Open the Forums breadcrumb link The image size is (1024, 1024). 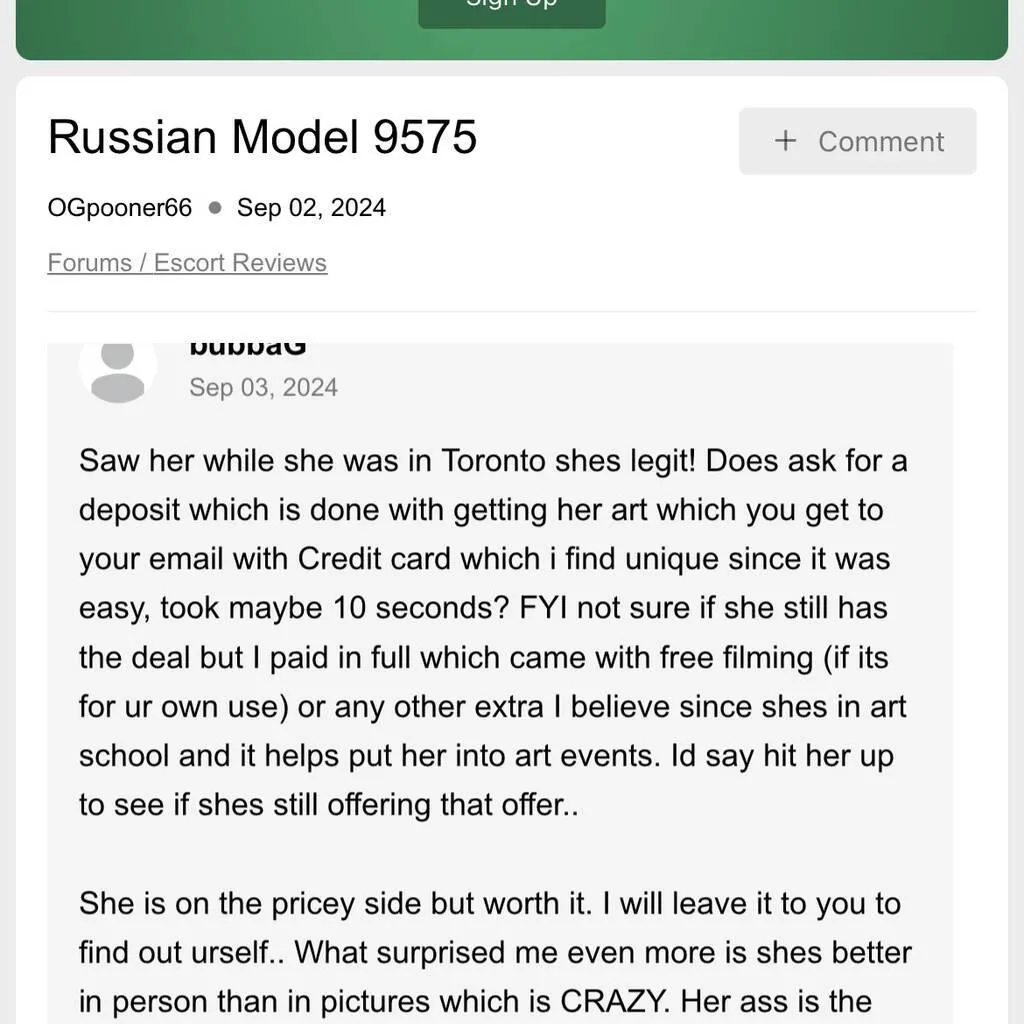pos(89,263)
